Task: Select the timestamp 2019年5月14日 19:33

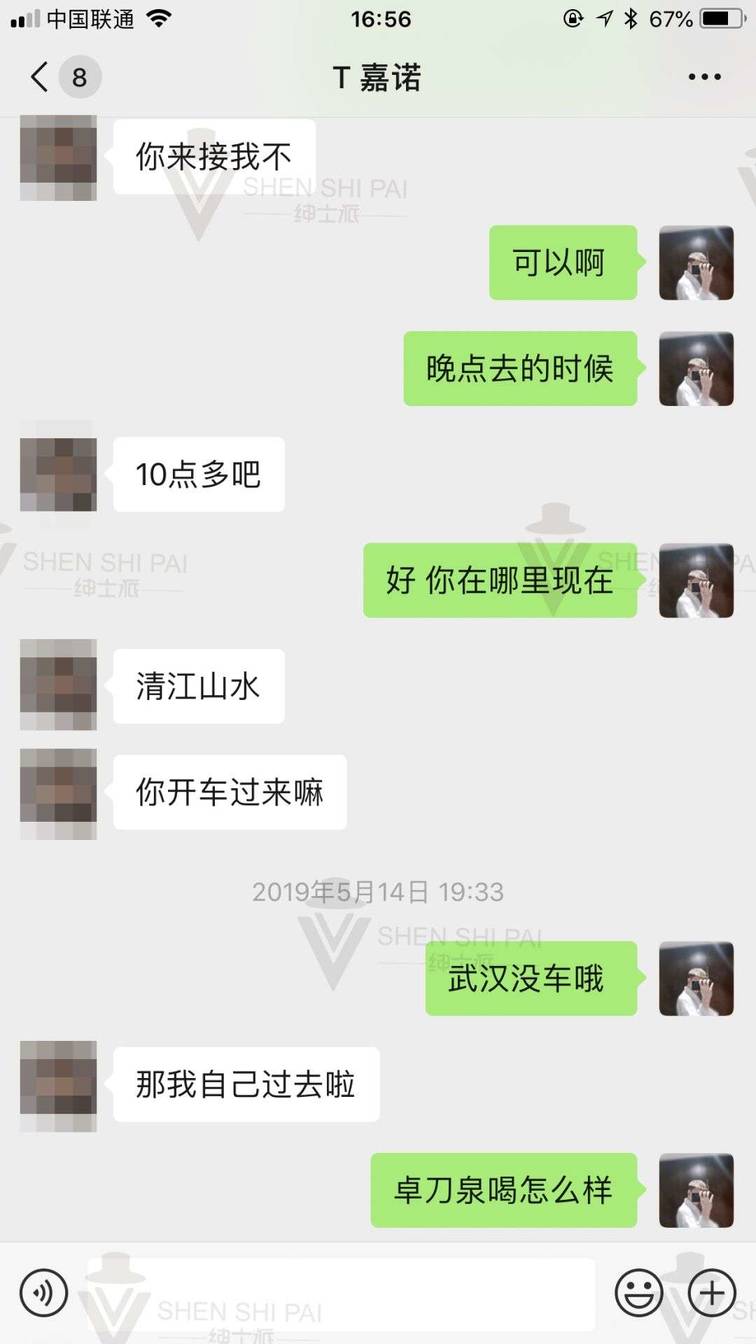Action: click(x=378, y=891)
